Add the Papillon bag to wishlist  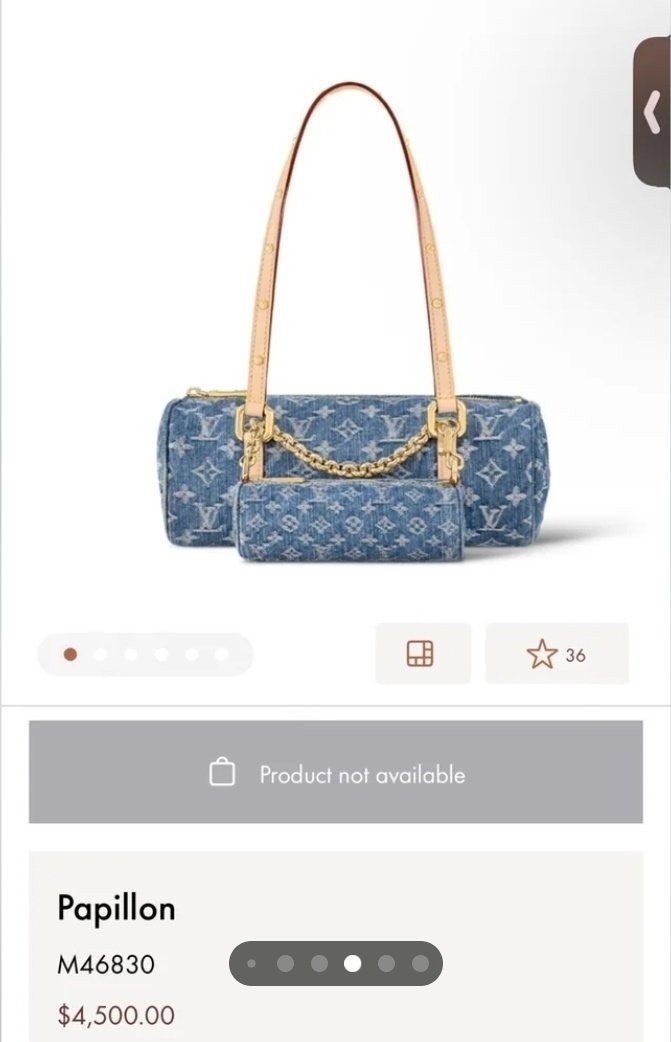556,654
